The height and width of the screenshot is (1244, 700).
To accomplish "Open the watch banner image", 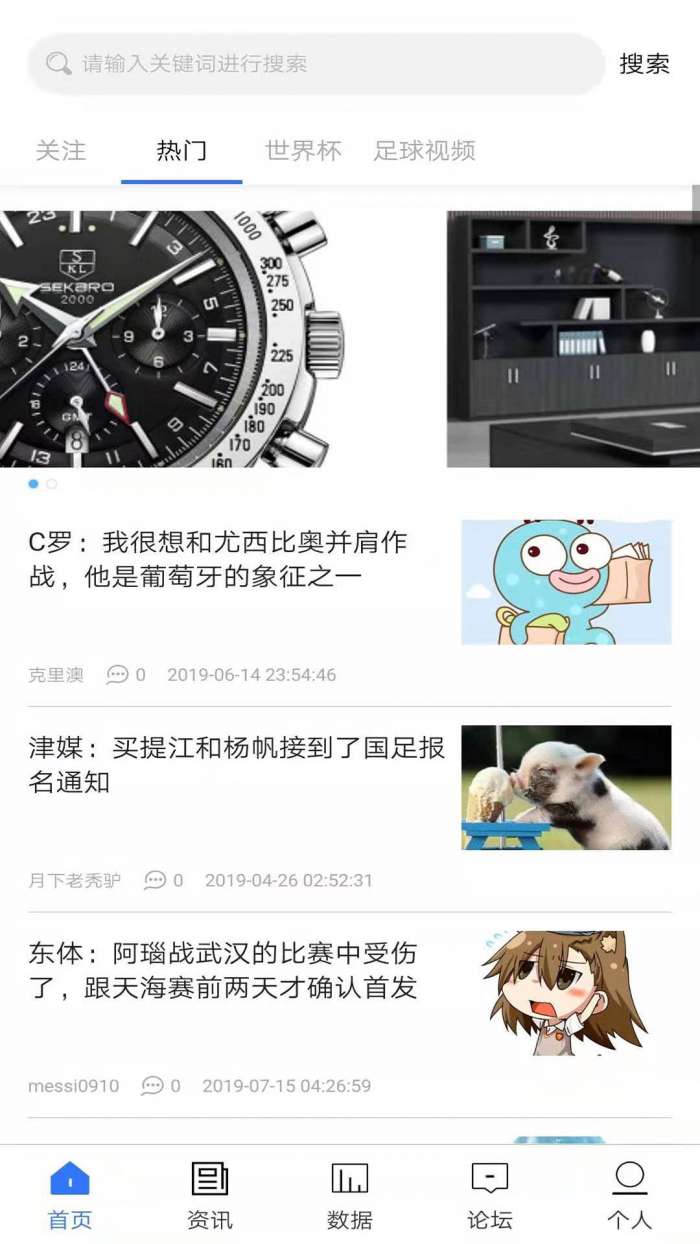I will click(200, 338).
